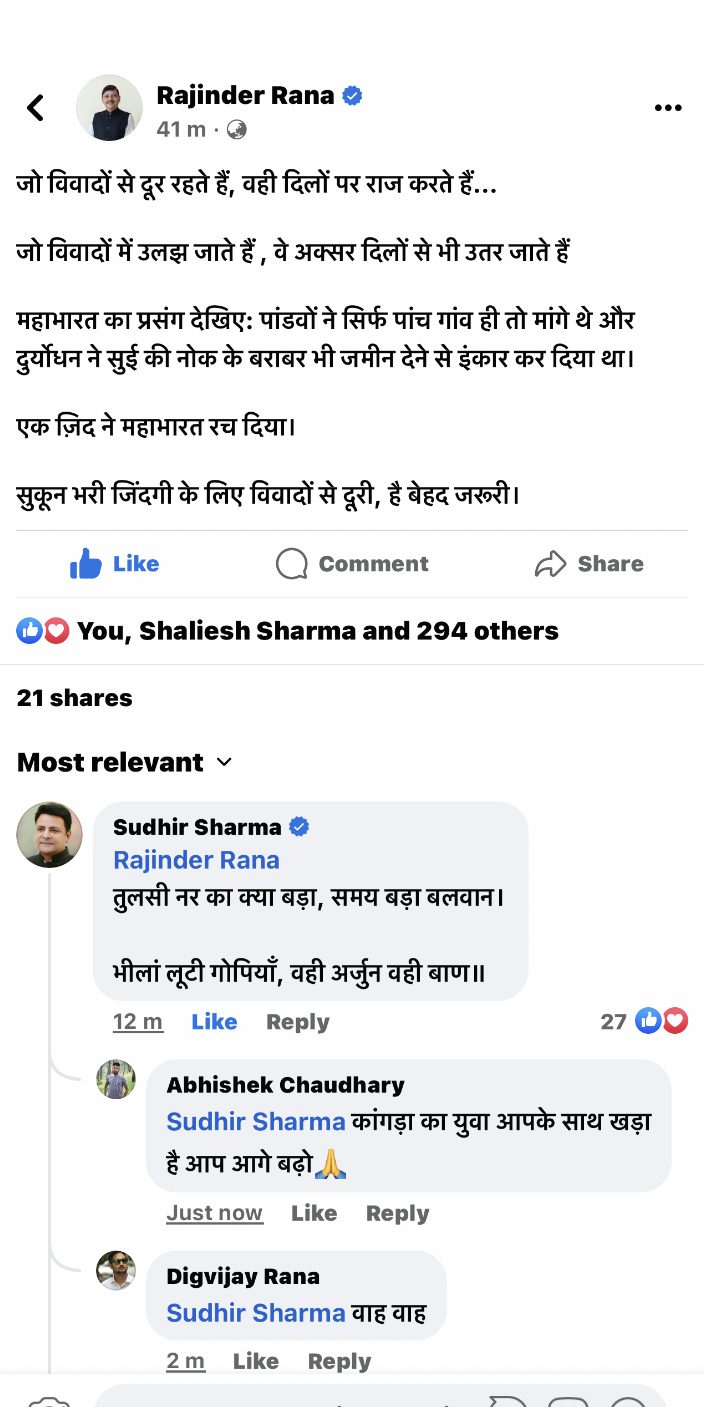Image resolution: width=704 pixels, height=1407 pixels.
Task: Open the 21 shares list
Action: pyautogui.click(x=75, y=698)
